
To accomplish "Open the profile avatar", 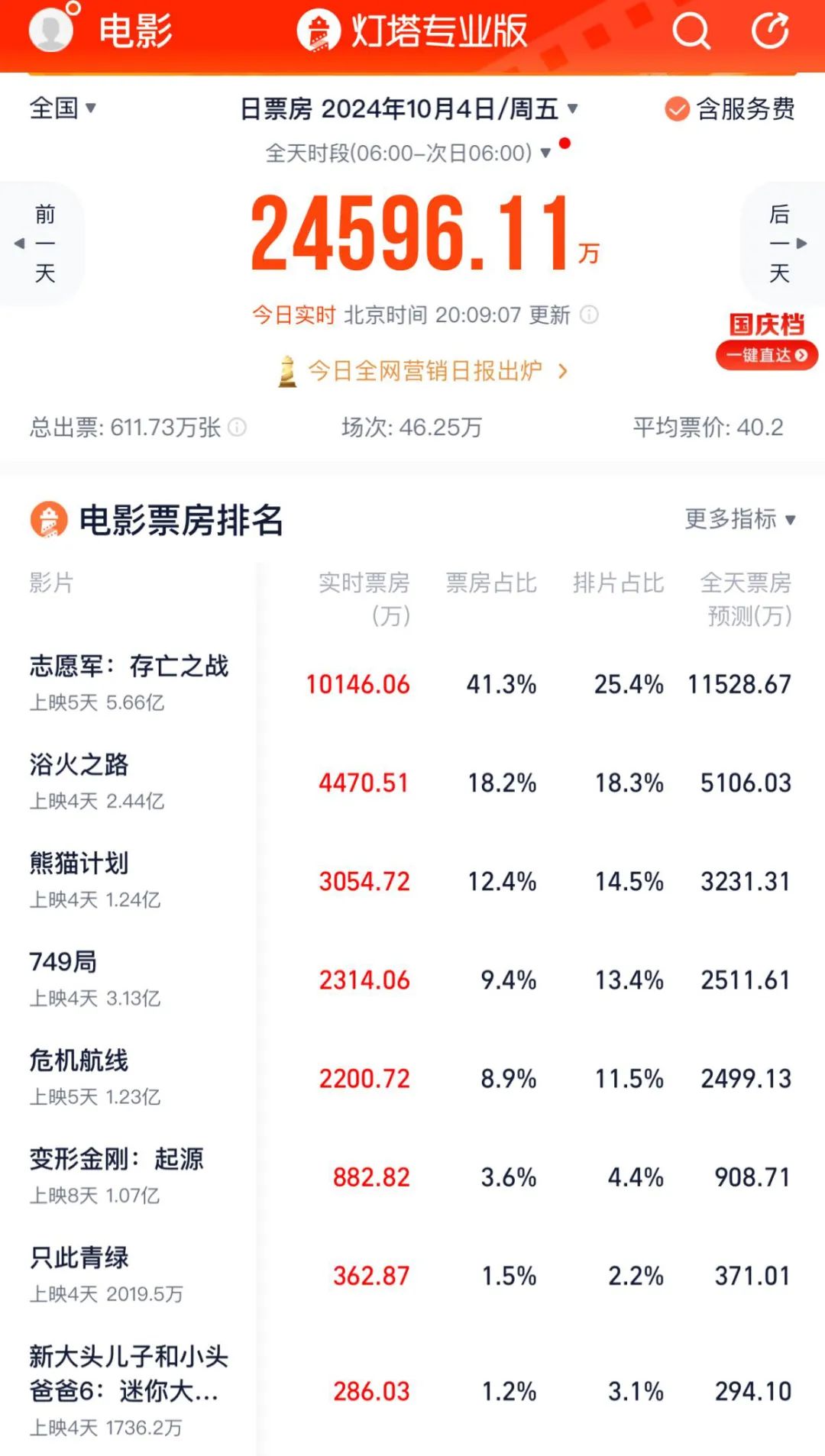I will (x=50, y=31).
